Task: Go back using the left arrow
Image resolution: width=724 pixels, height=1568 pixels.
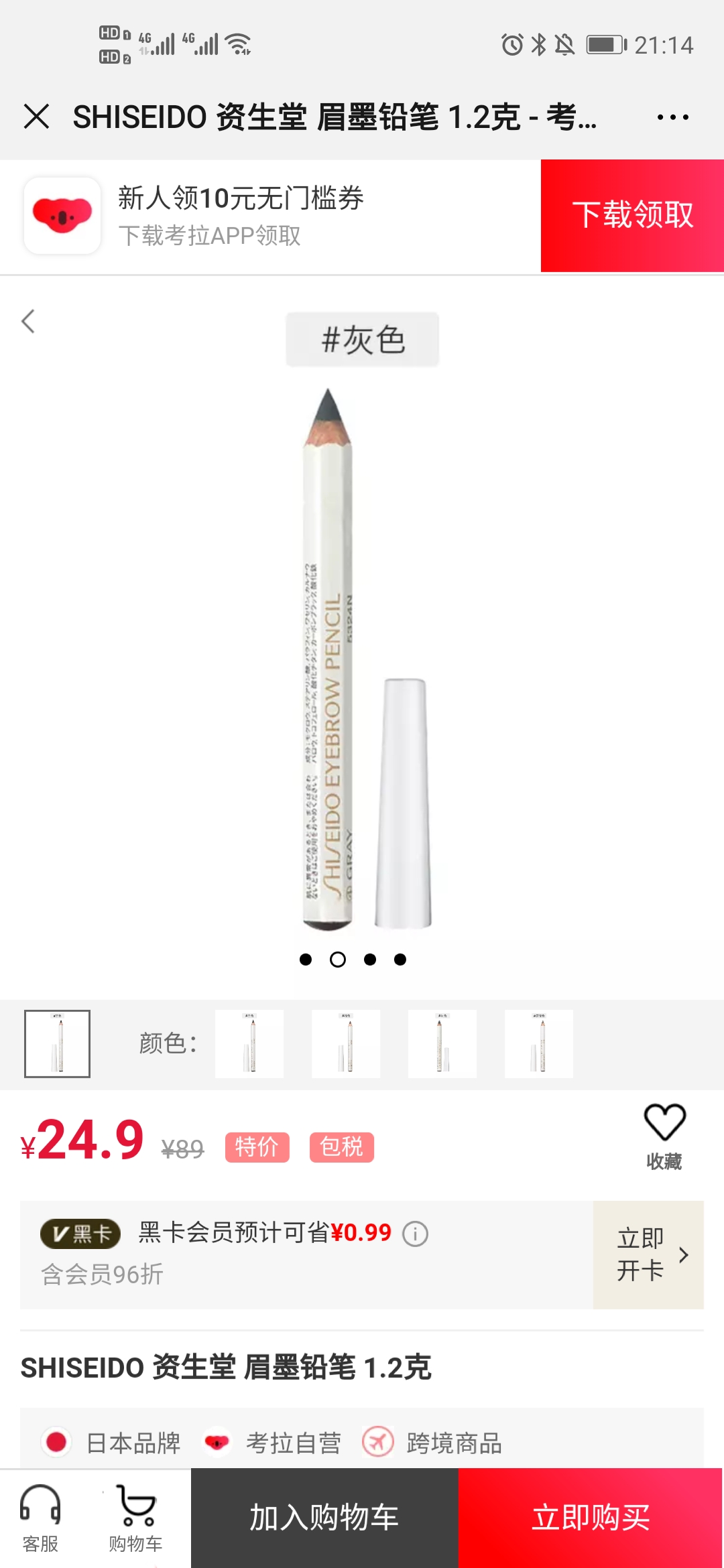Action: 28,321
